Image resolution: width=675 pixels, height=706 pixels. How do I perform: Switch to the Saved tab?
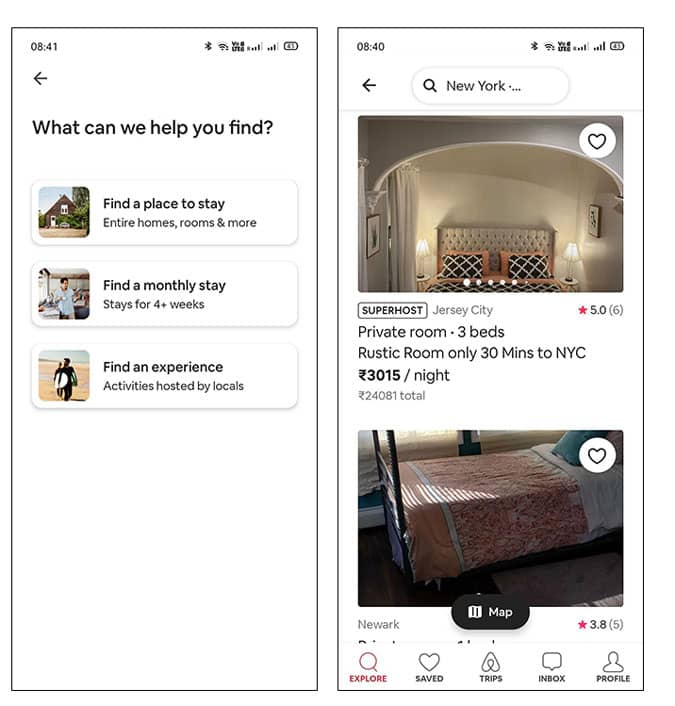click(429, 667)
